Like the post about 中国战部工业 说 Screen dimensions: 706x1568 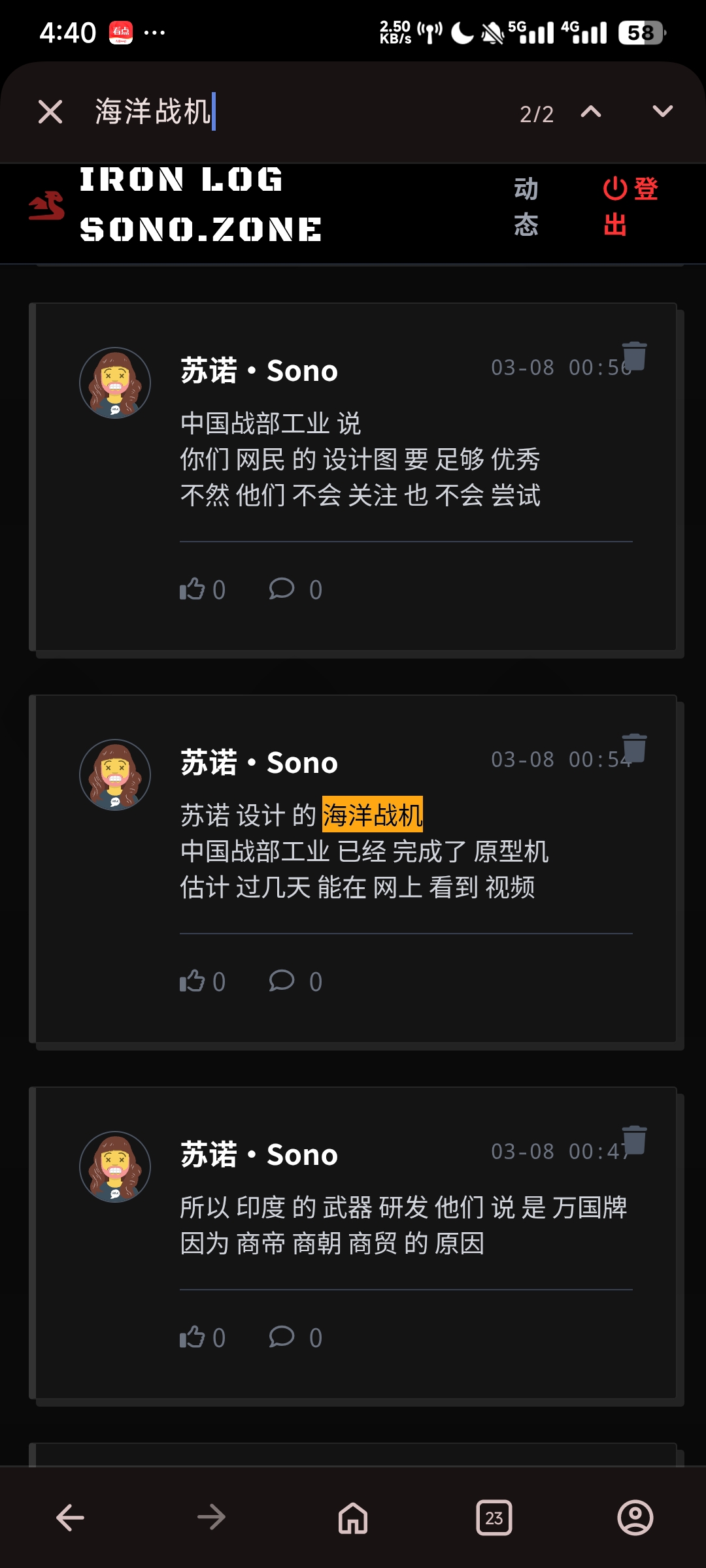(x=192, y=589)
